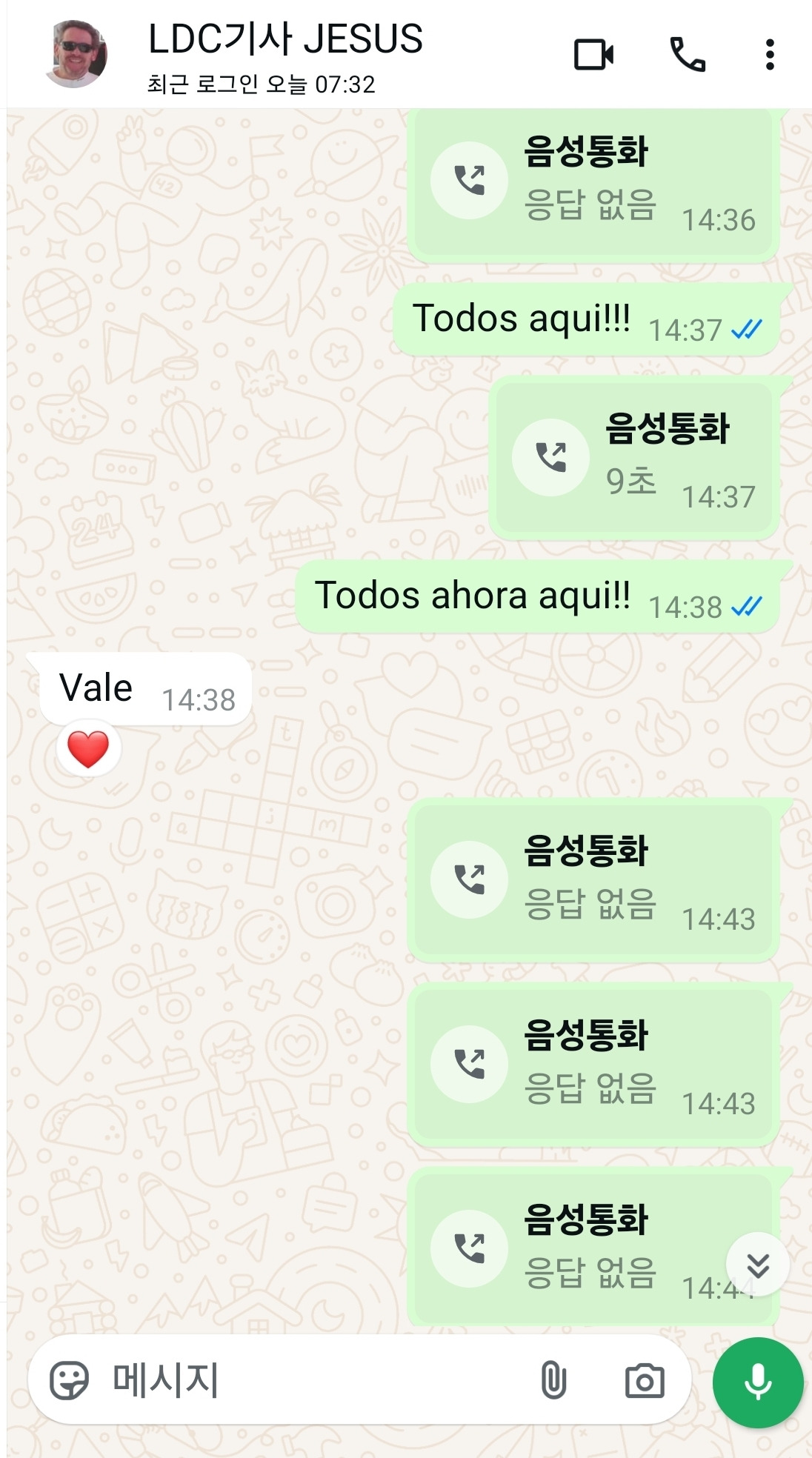Image resolution: width=812 pixels, height=1458 pixels.
Task: Tap the blue double check marks on Todos aqui!!!
Action: coord(745,327)
